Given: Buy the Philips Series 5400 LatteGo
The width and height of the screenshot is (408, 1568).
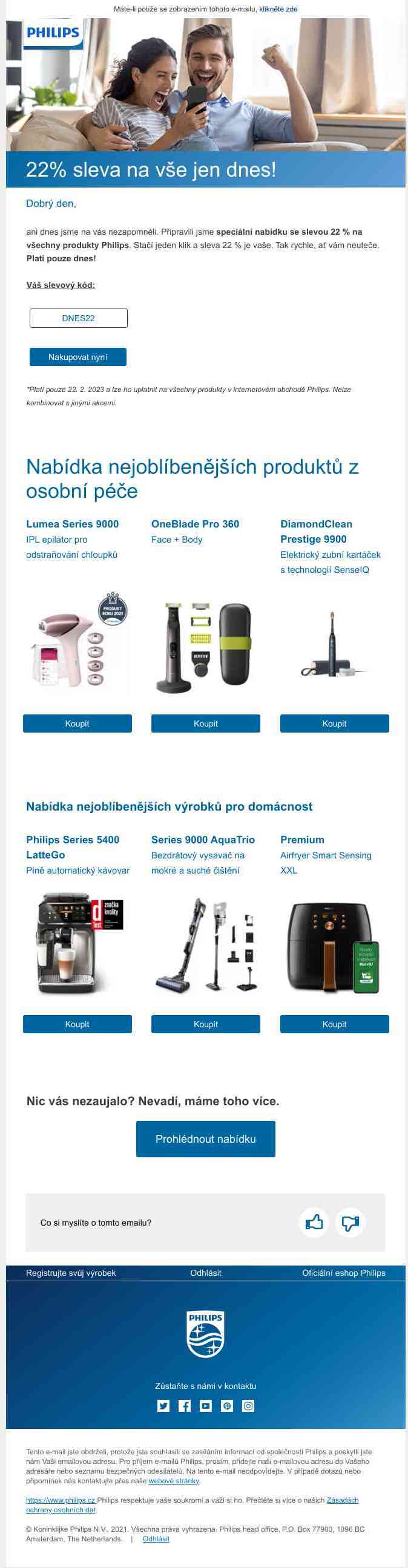Looking at the screenshot, I should (x=77, y=1024).
